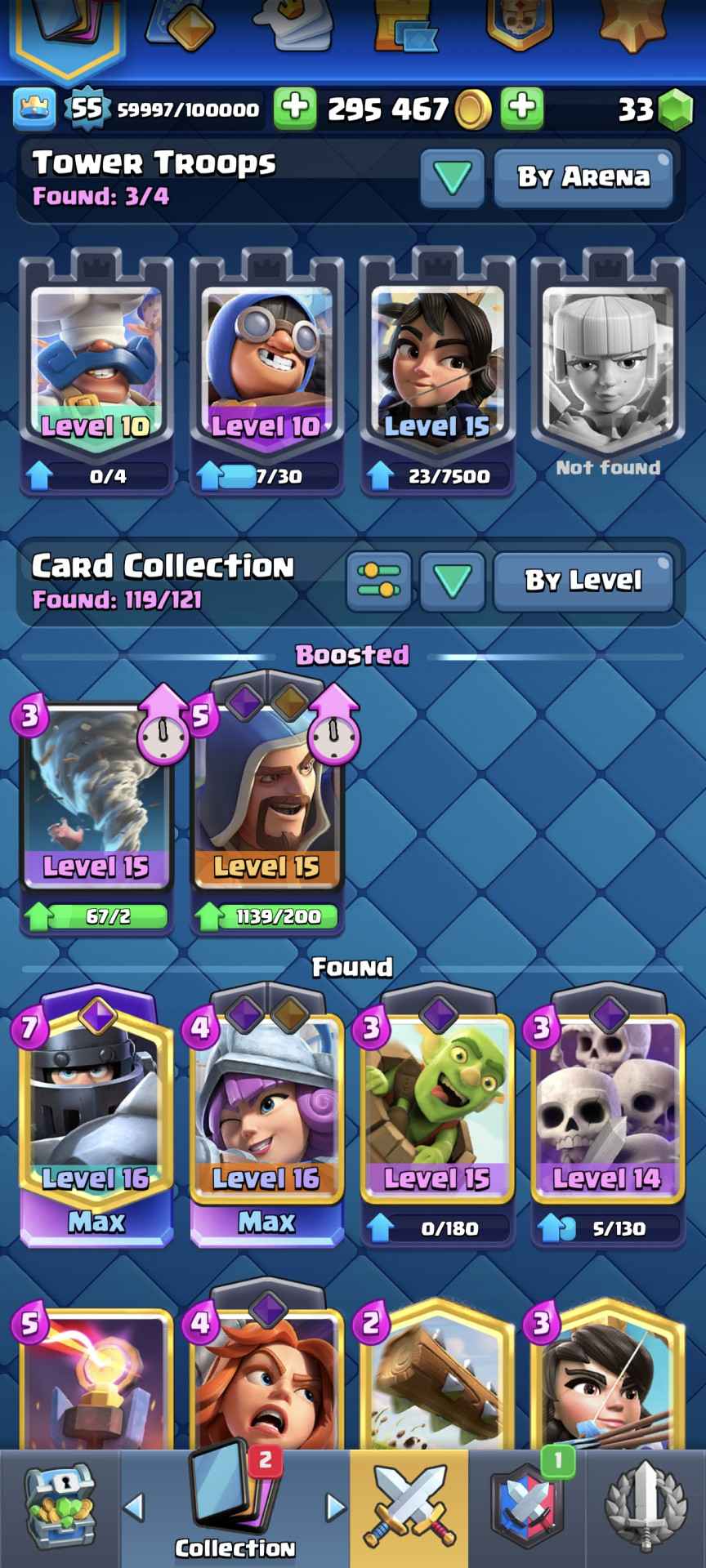The image size is (706, 1568).
Task: Open card collection filter settings
Action: (378, 581)
